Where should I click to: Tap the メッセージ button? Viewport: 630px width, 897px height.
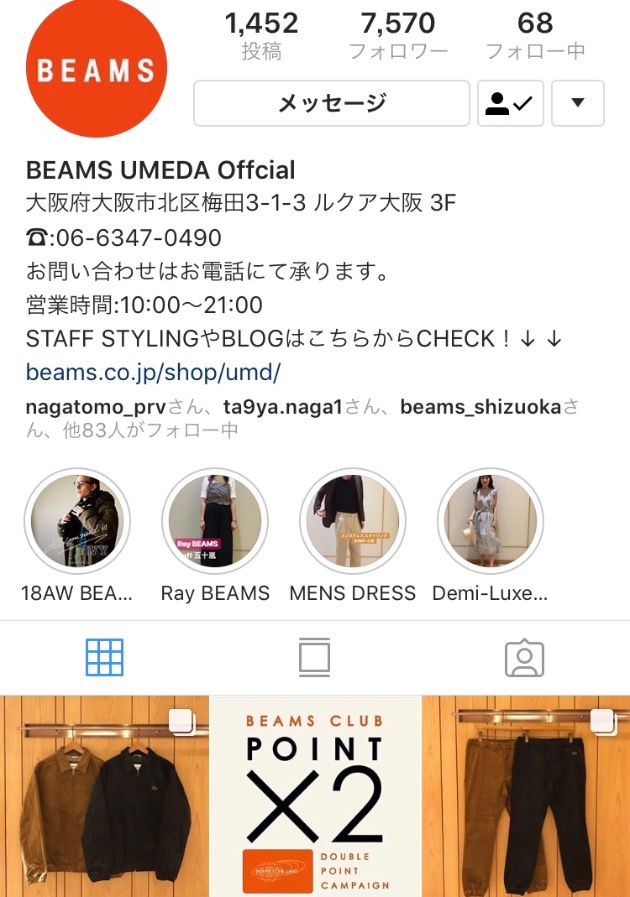[331, 103]
